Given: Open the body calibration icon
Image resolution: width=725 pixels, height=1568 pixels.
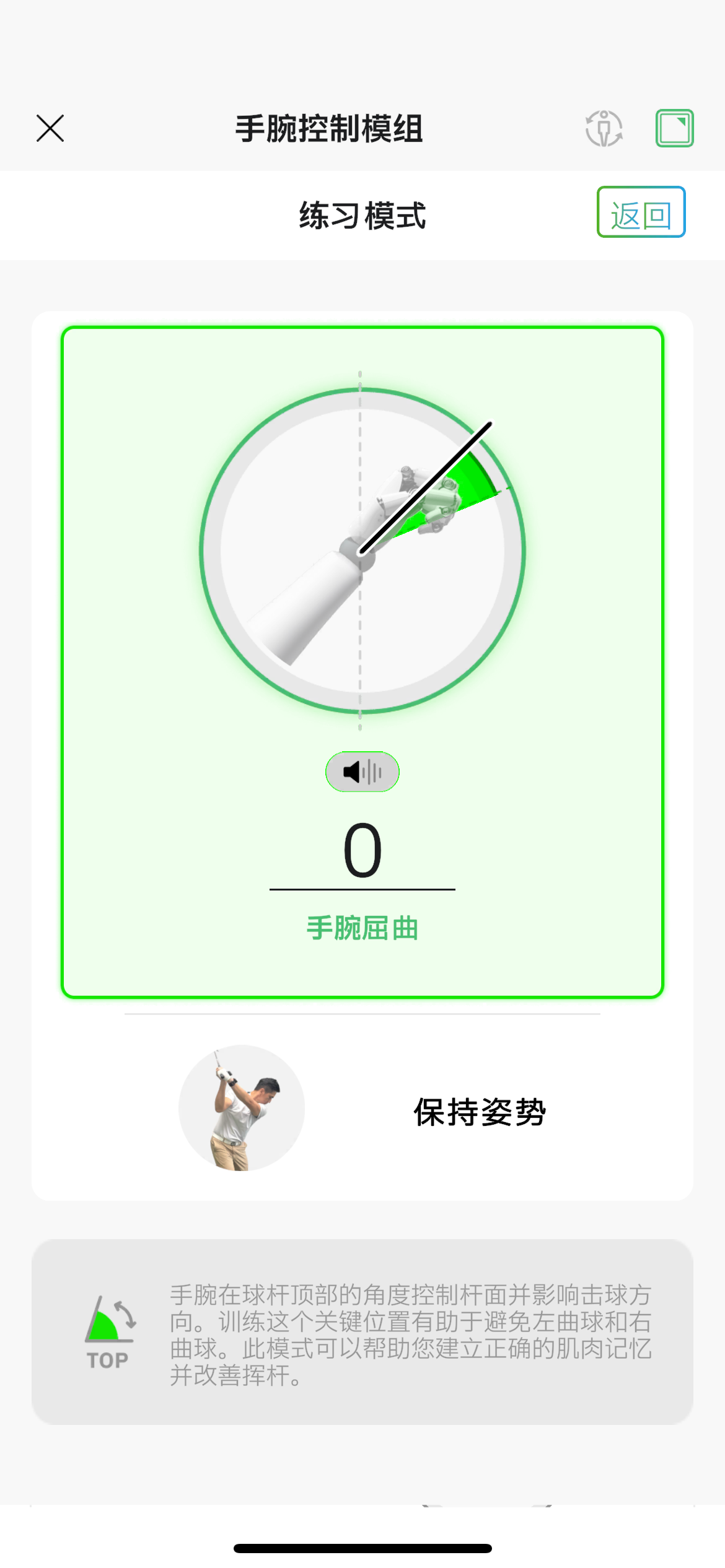Looking at the screenshot, I should [604, 128].
